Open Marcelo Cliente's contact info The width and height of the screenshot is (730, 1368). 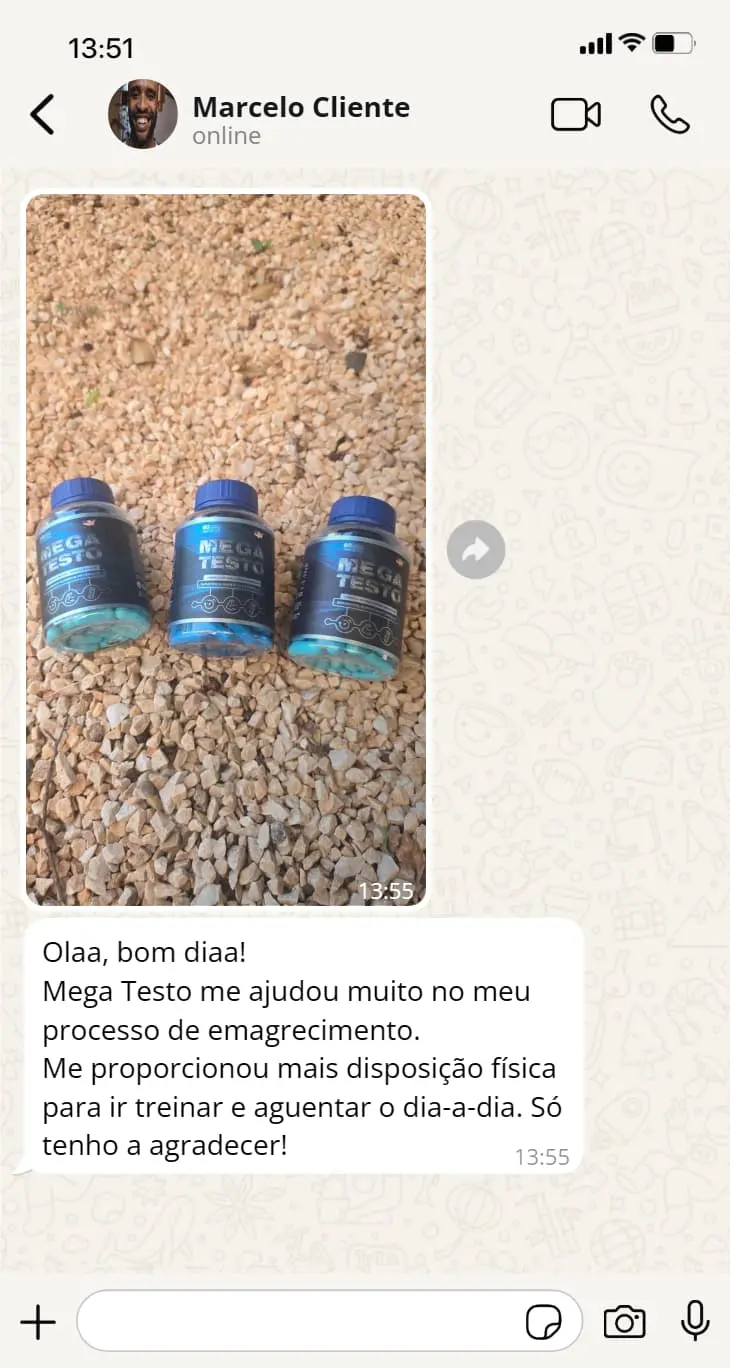click(300, 118)
